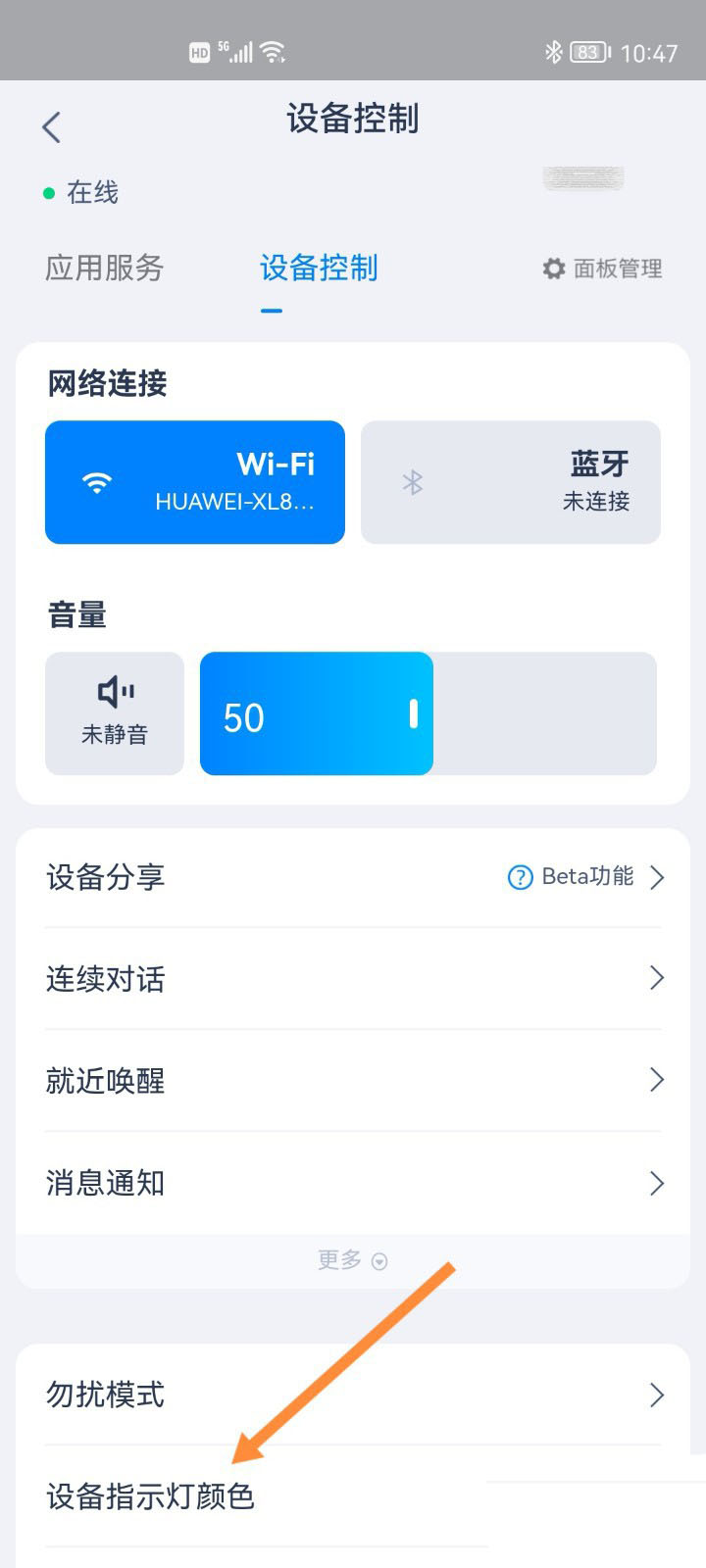Go back using the top-left arrow

[x=51, y=126]
